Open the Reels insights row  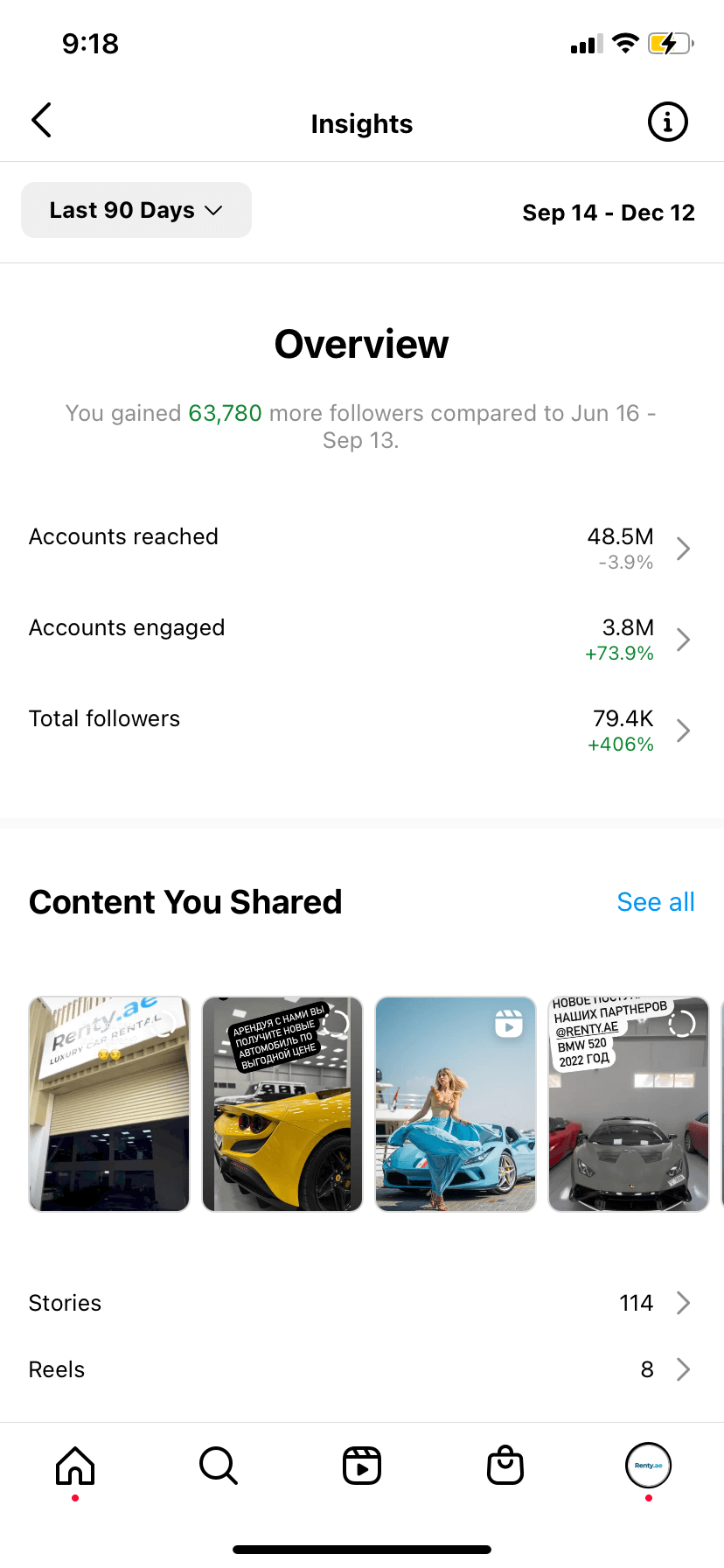(x=361, y=1369)
